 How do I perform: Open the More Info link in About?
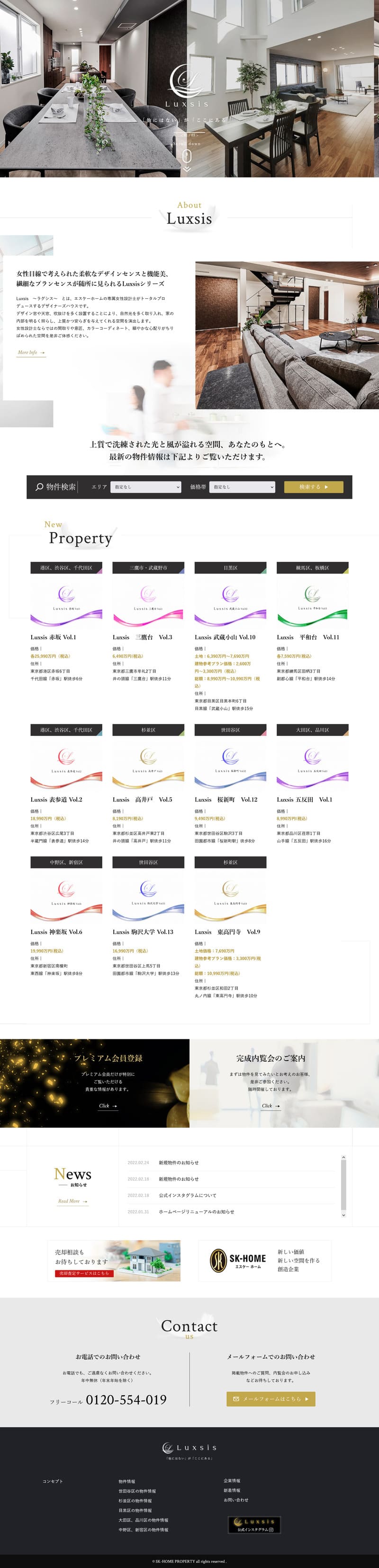31,353
